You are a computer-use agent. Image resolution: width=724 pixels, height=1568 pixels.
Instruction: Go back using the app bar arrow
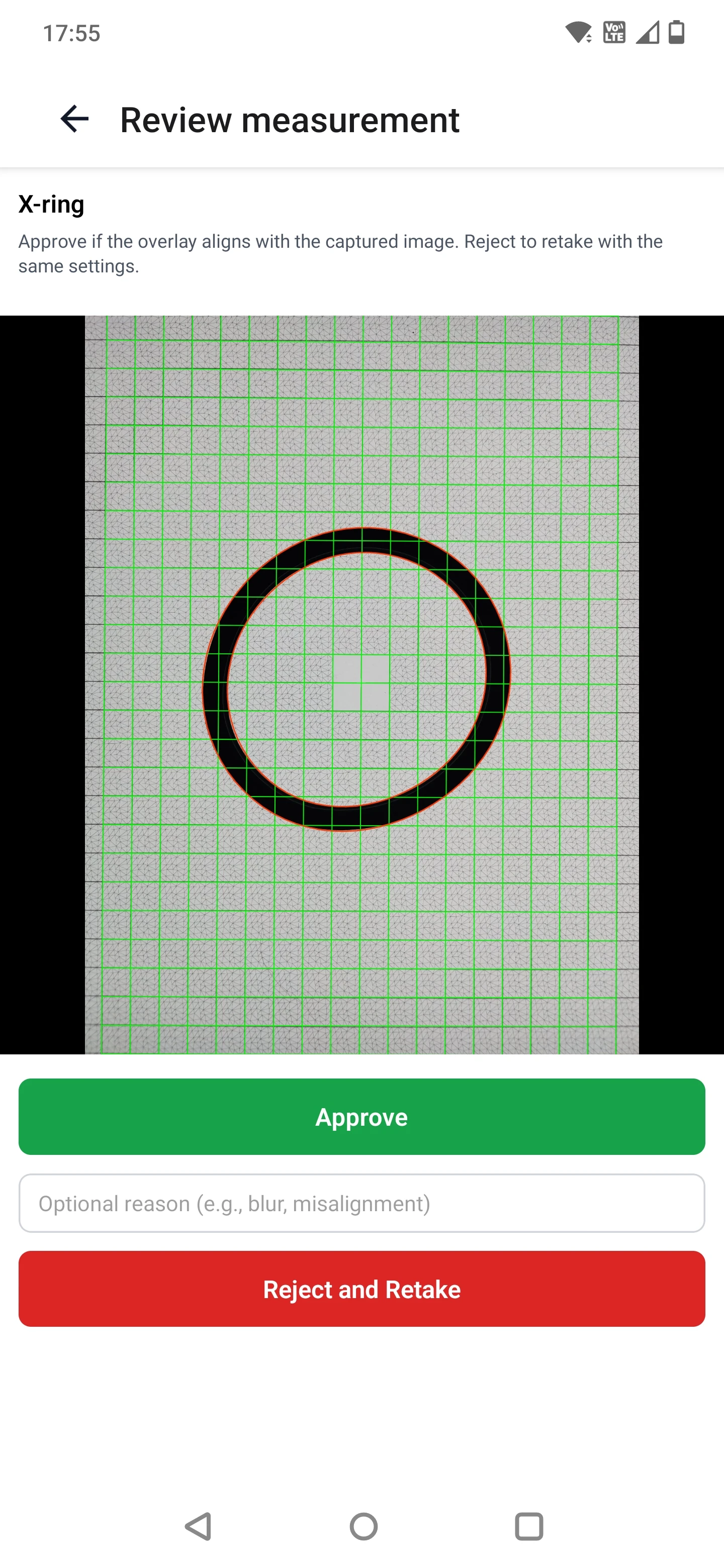[74, 119]
